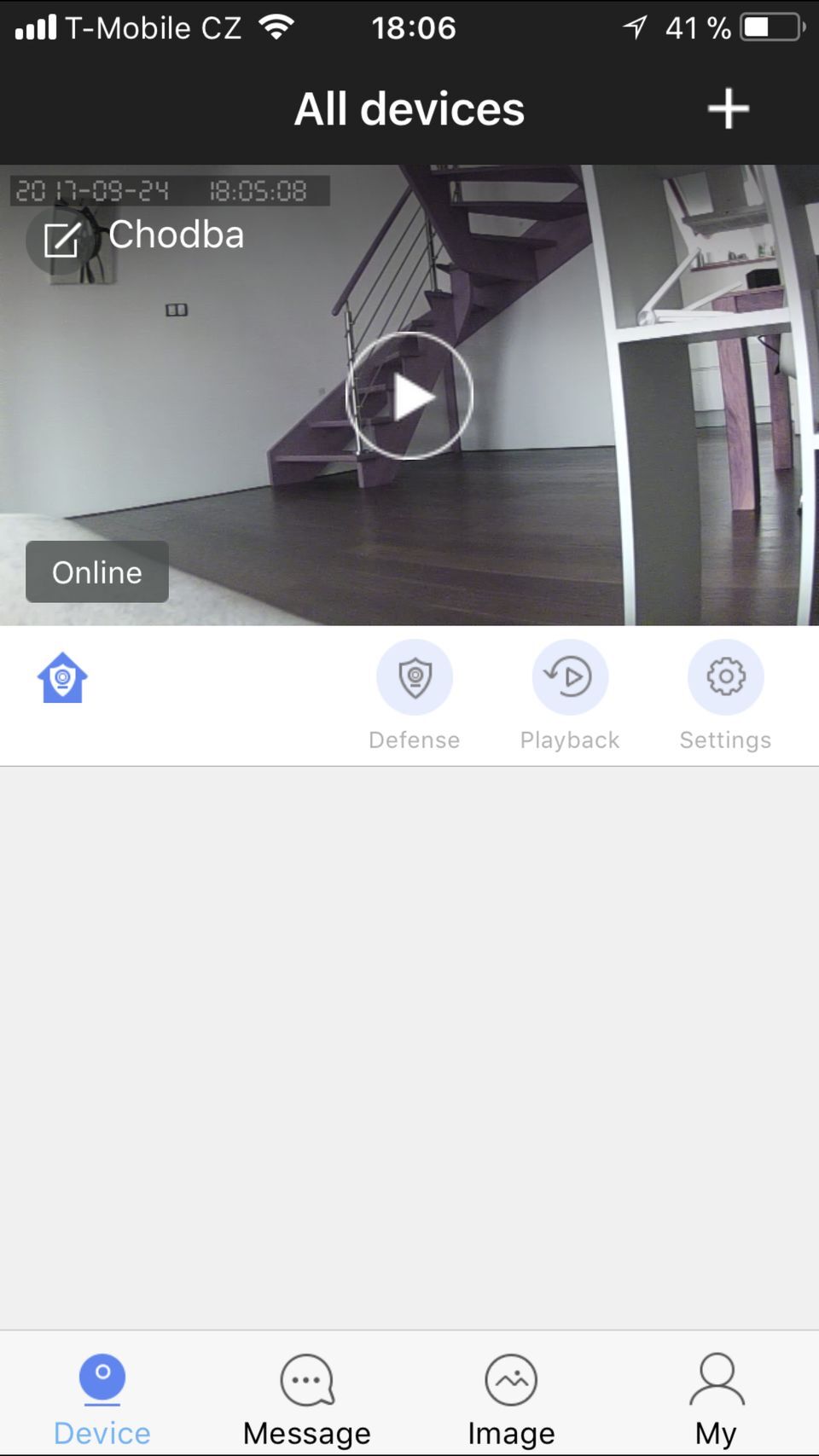819x1456 pixels.
Task: Open the Image tab photo icon
Action: click(511, 1378)
